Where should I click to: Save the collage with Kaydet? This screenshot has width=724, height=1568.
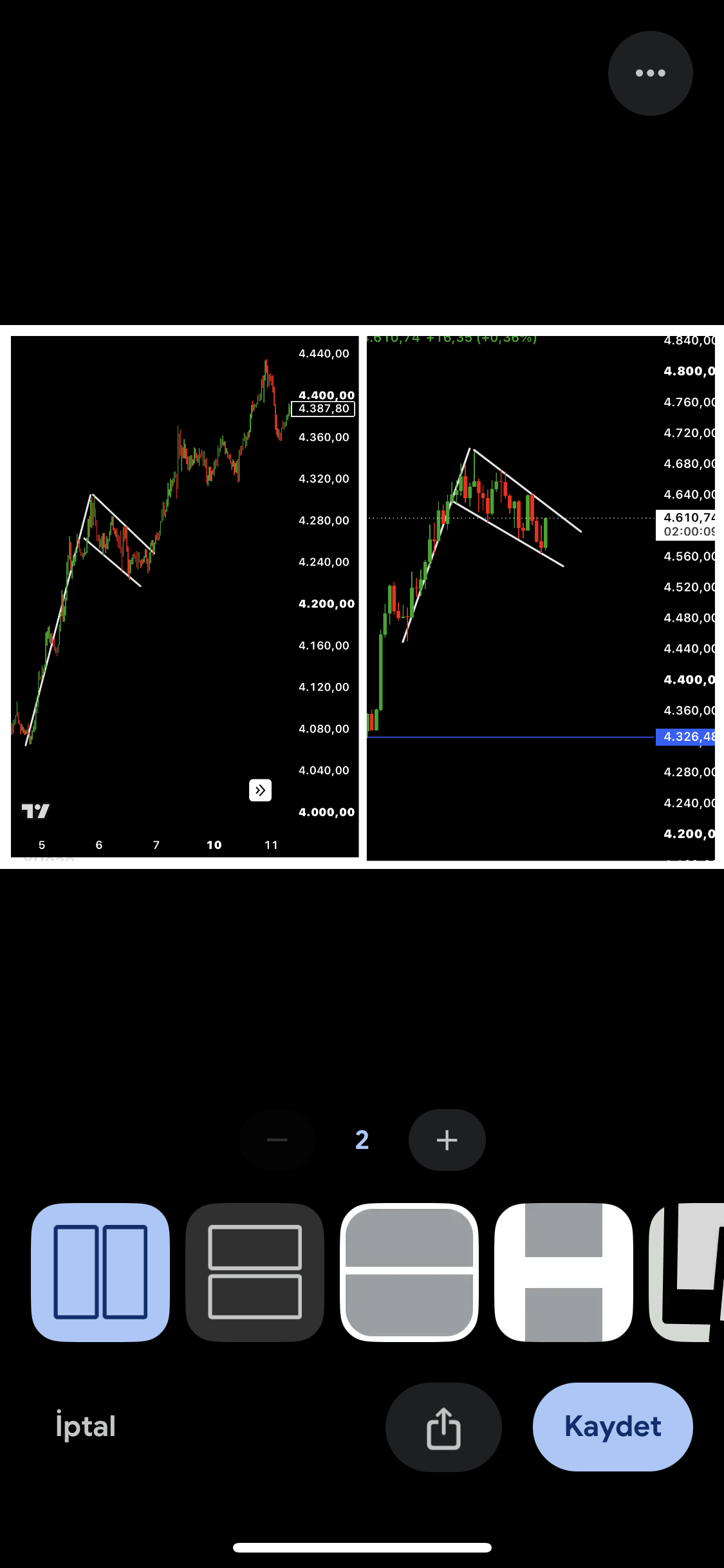(613, 1427)
